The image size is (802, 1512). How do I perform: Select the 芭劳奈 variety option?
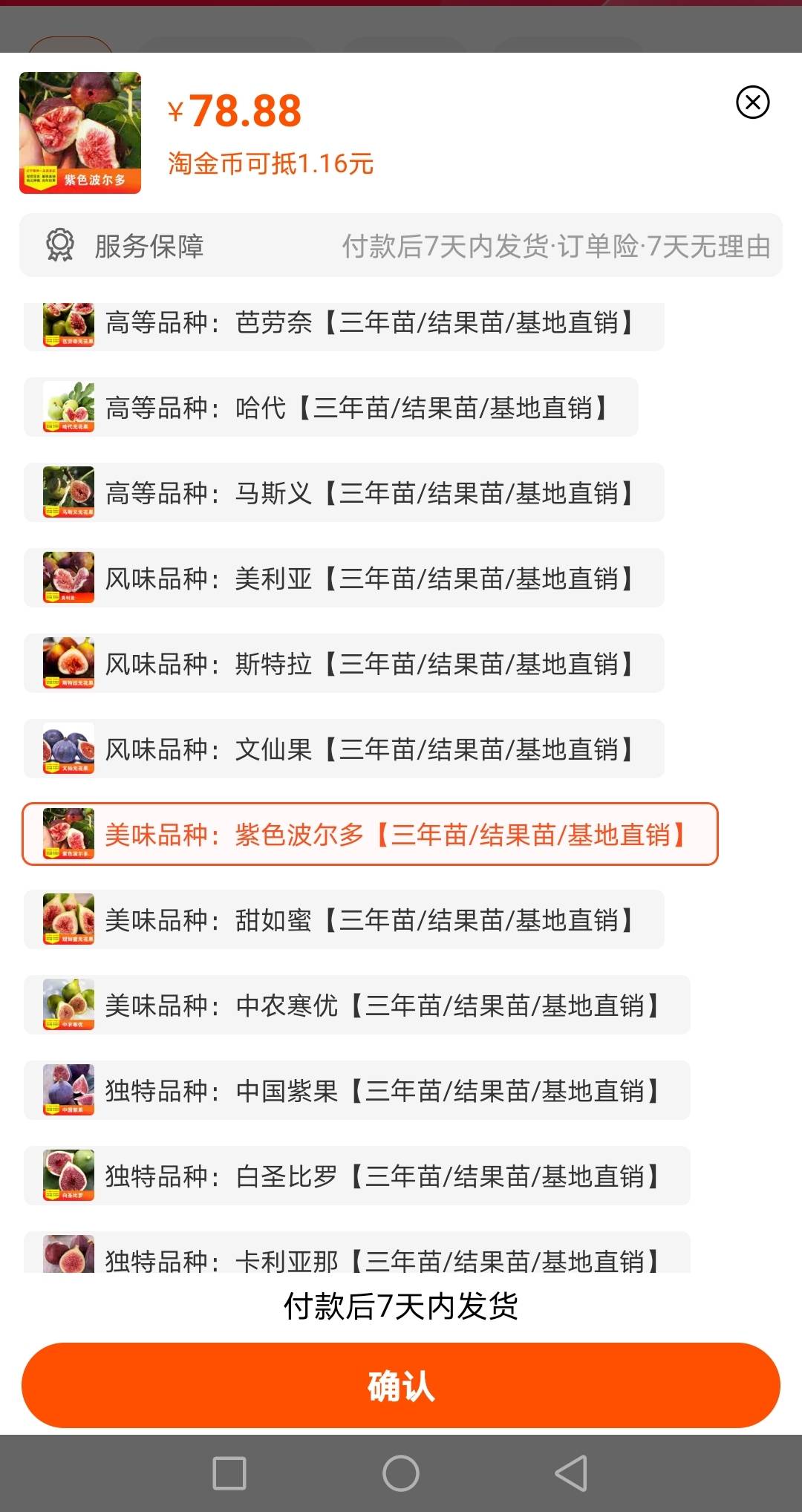344,324
